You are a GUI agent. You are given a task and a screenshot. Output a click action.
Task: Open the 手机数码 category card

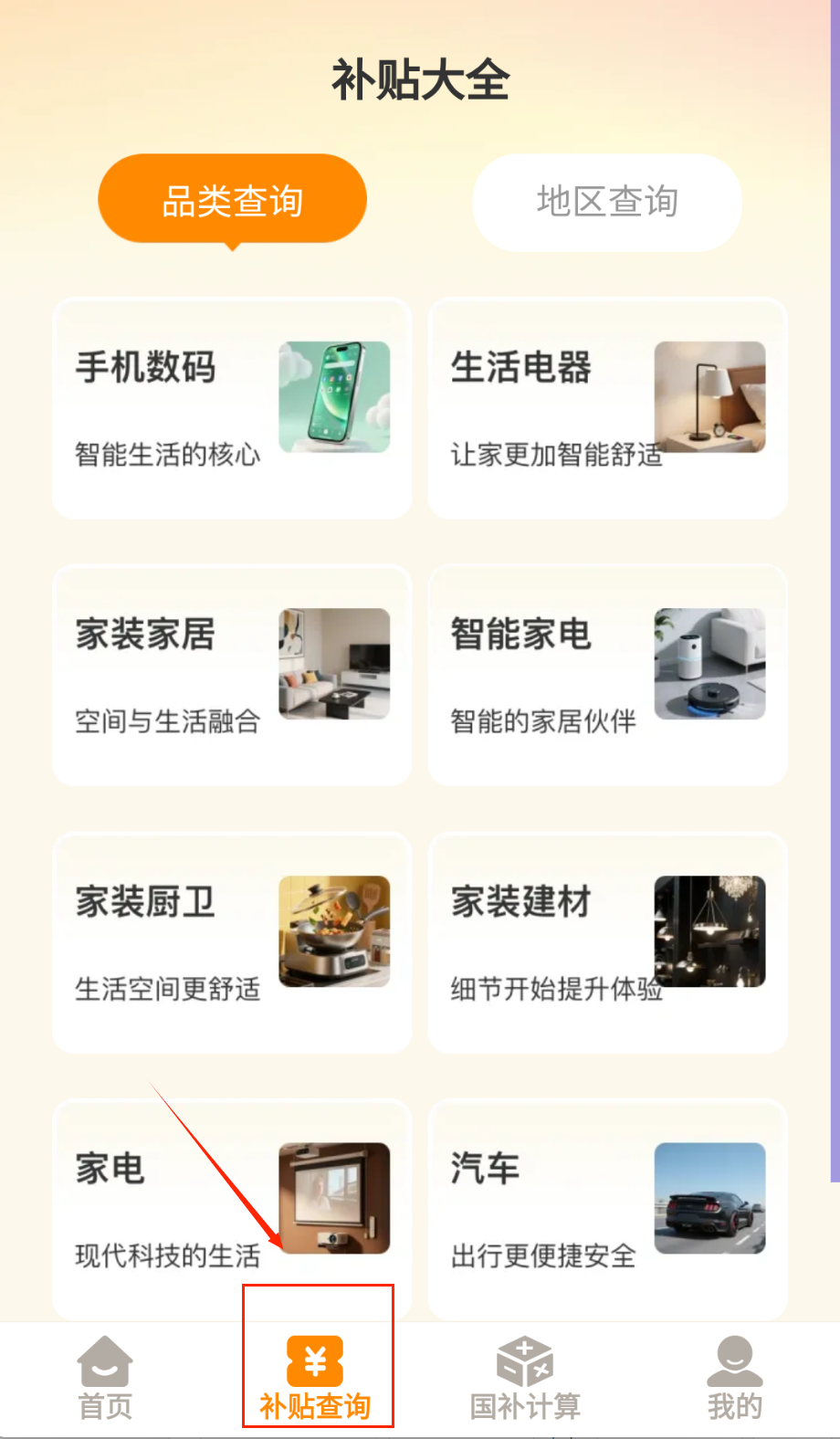click(x=232, y=408)
